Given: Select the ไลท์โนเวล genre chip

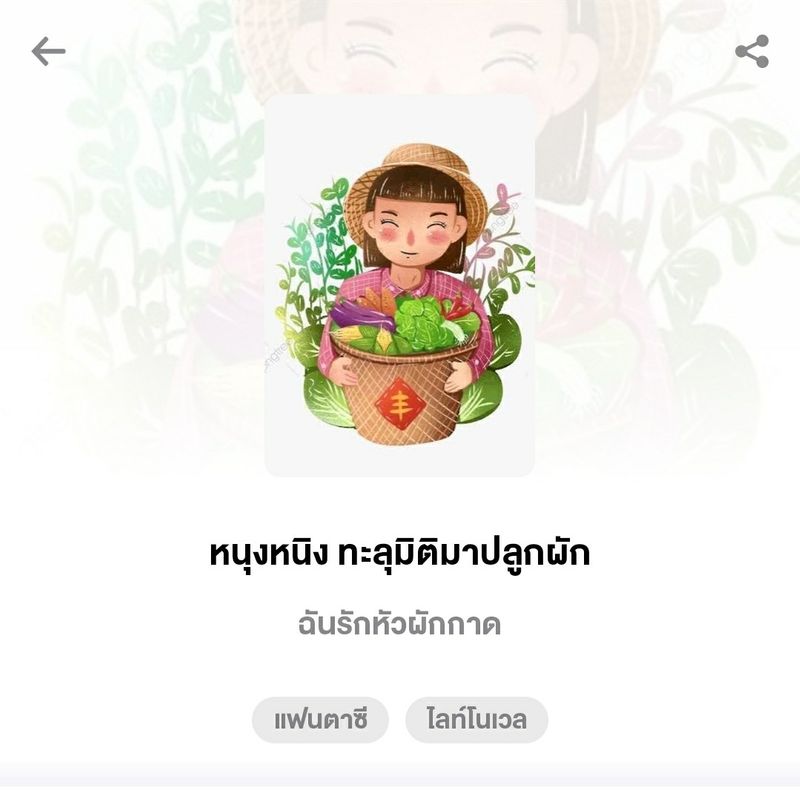Looking at the screenshot, I should (x=476, y=720).
